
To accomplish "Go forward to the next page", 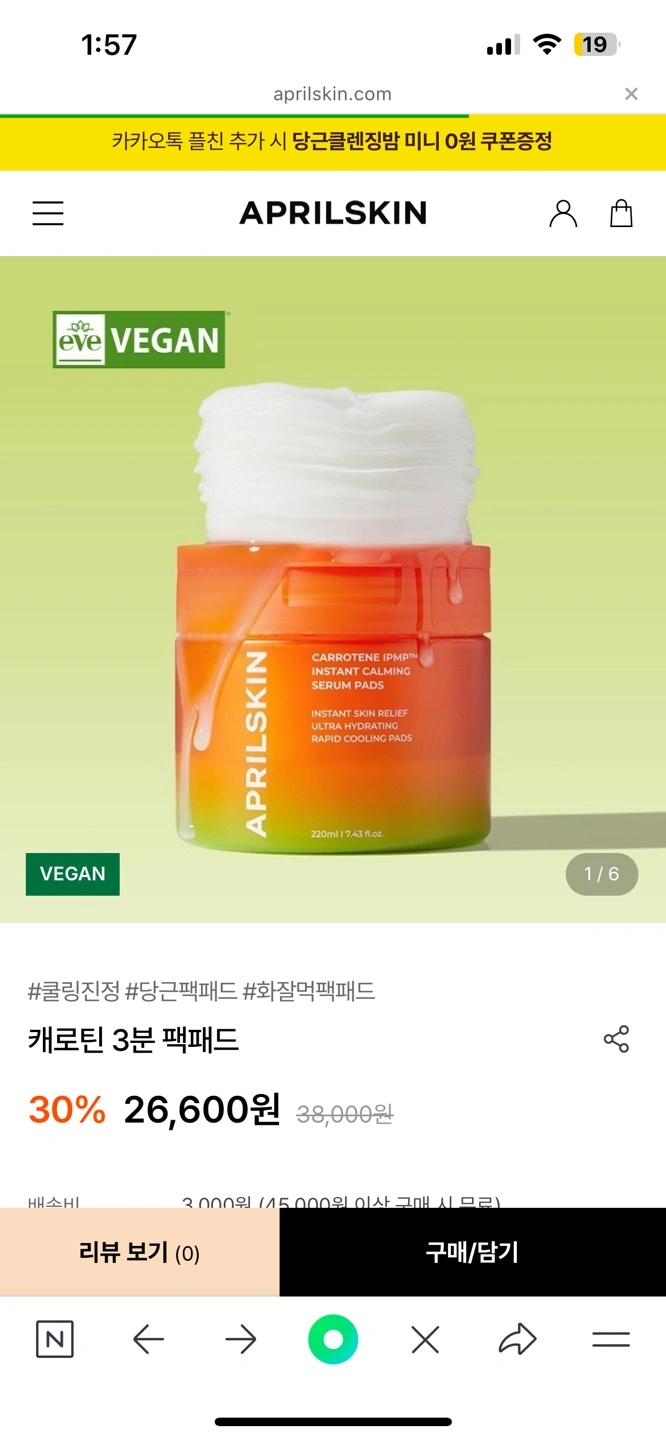I will pos(240,1340).
